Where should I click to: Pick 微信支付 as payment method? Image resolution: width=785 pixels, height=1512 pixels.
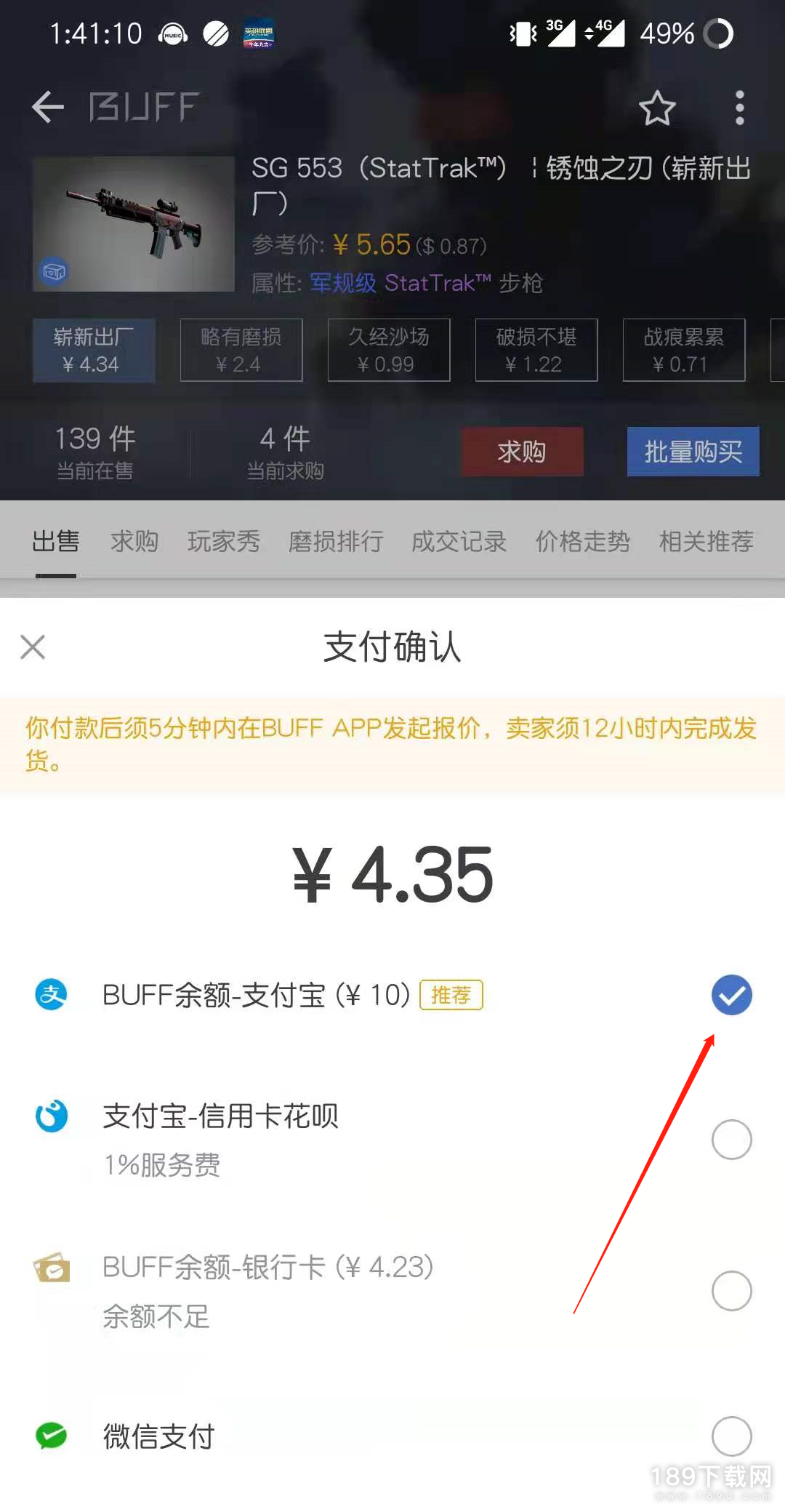(731, 1436)
